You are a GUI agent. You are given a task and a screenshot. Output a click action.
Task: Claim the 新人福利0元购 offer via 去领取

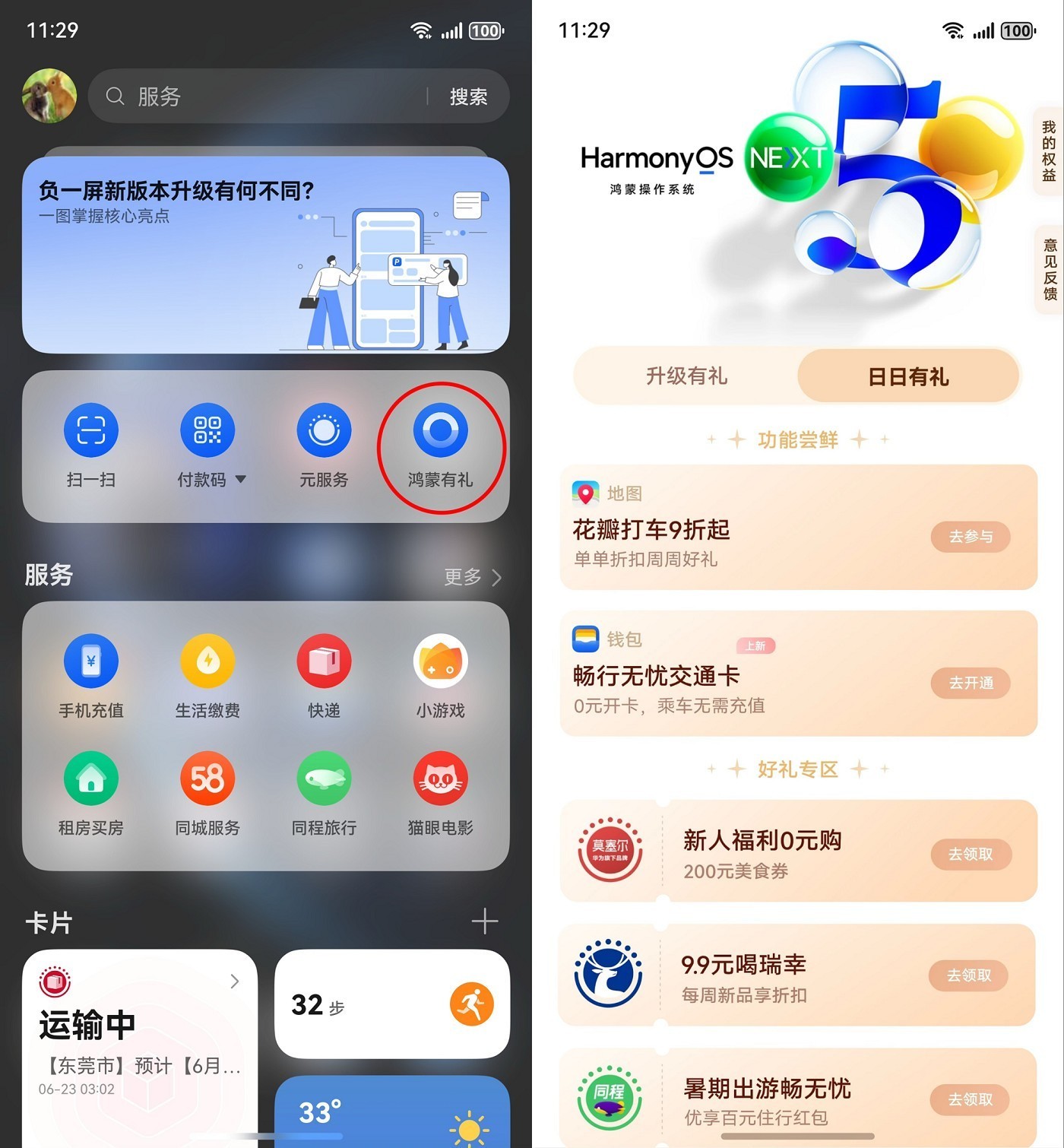click(971, 855)
